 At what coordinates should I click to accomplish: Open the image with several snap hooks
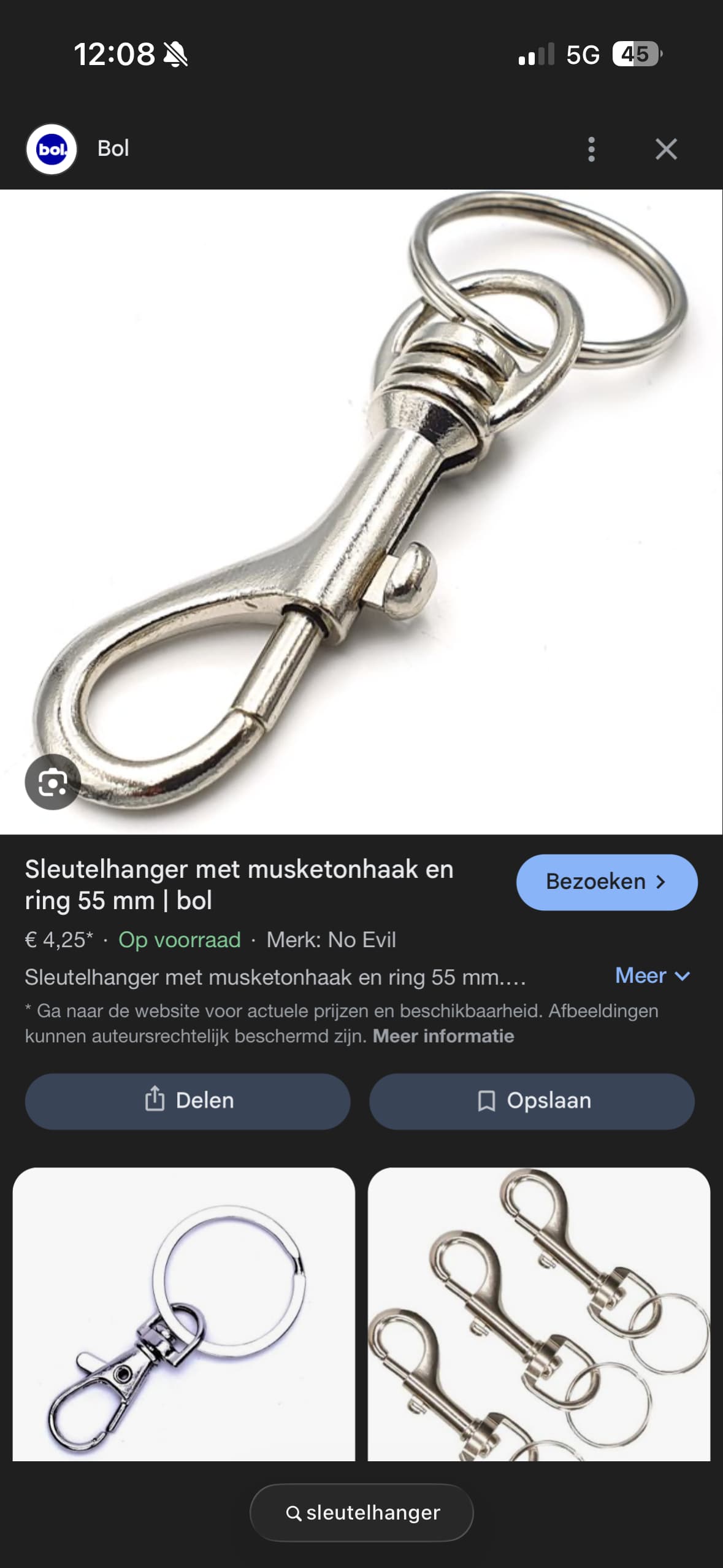538,1313
